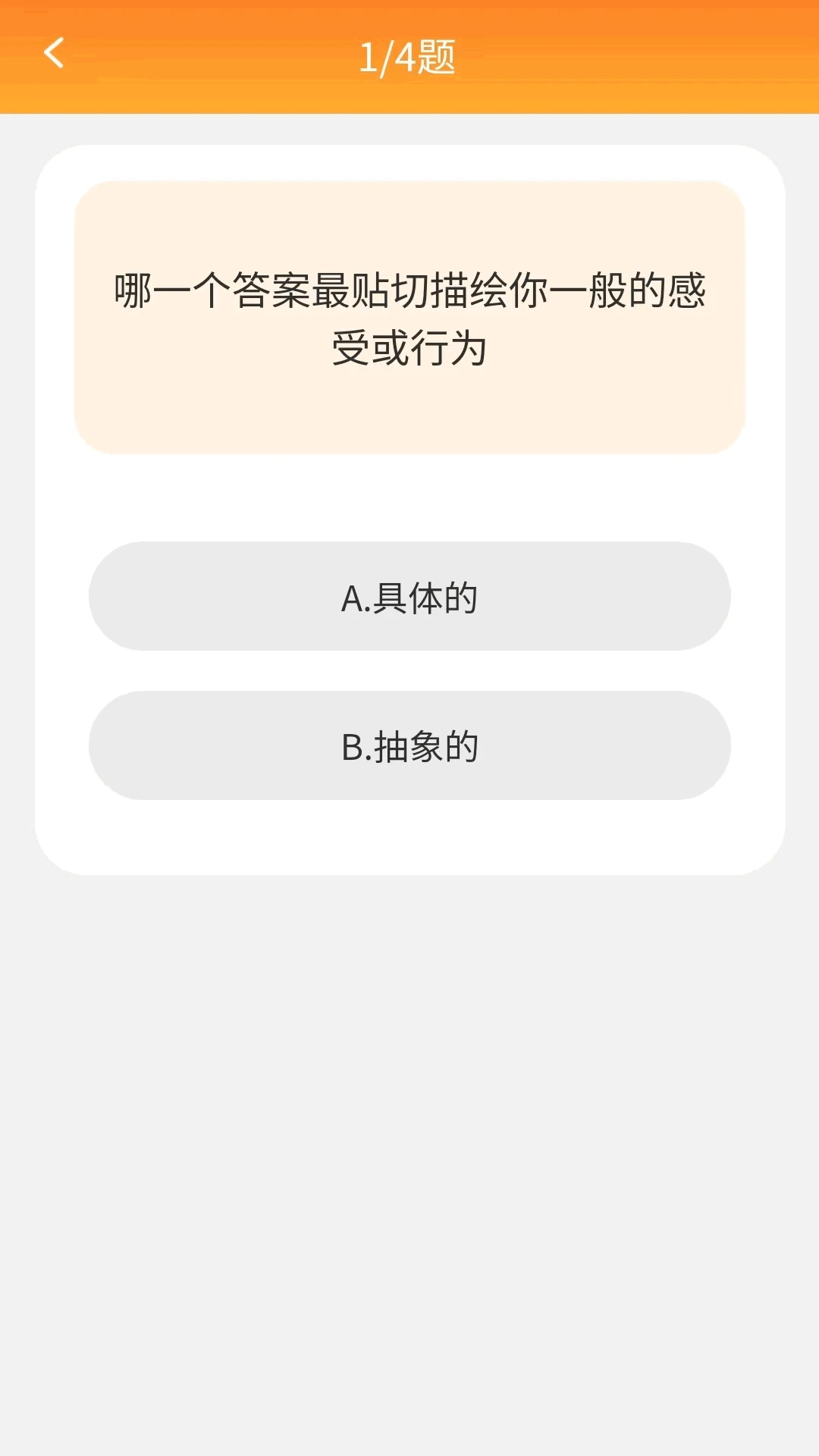Pick option B for this question
The width and height of the screenshot is (819, 1456).
409,746
